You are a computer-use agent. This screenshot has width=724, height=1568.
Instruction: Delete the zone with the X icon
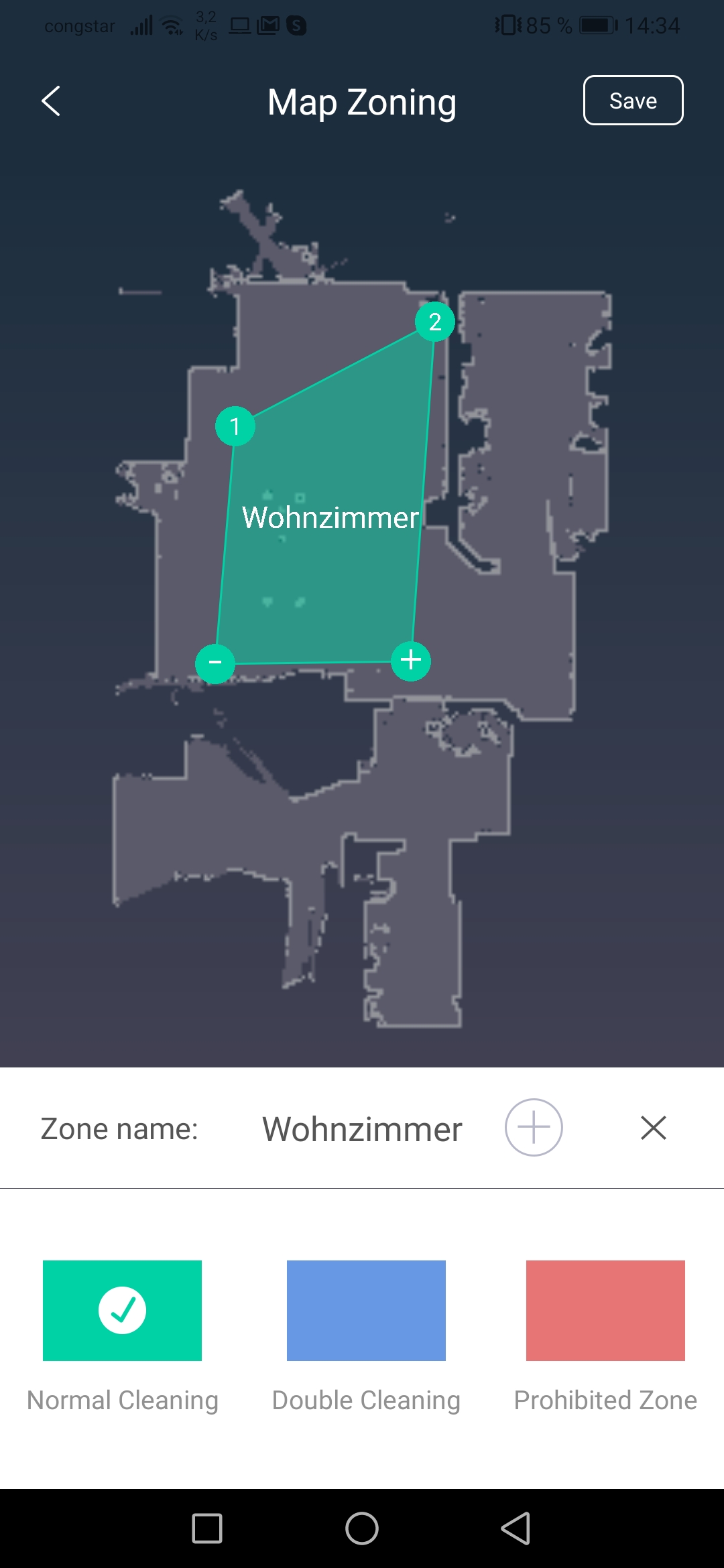[x=654, y=1128]
